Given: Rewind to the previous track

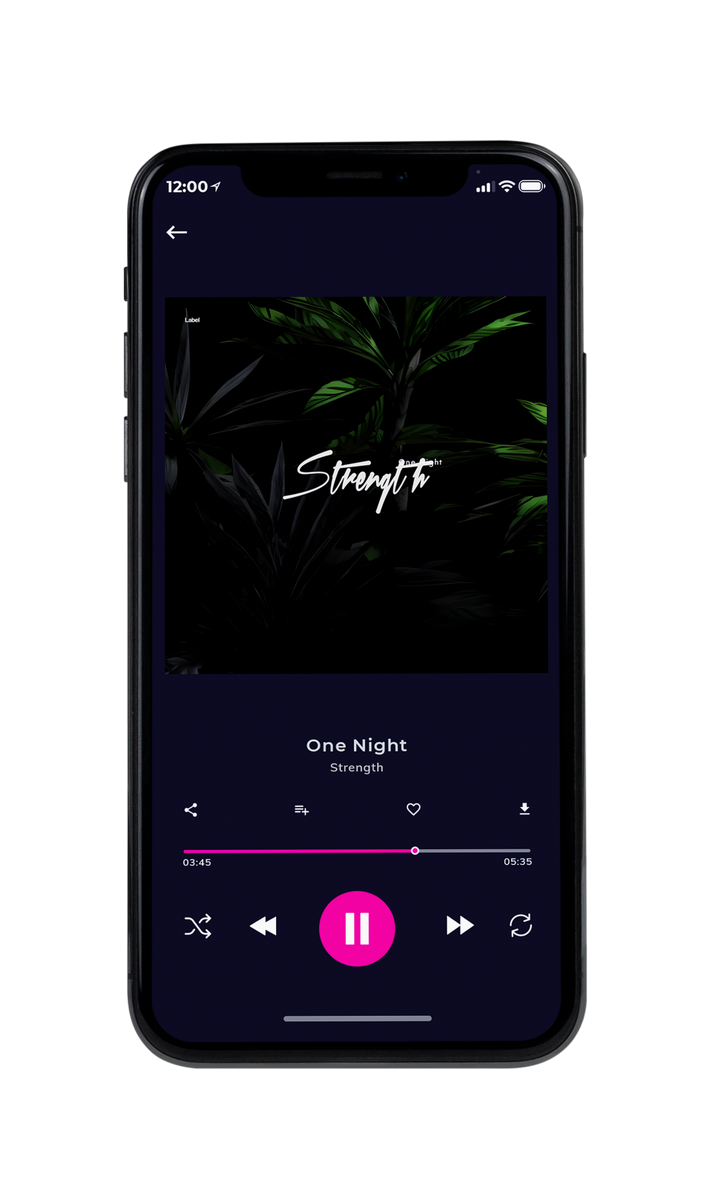Looking at the screenshot, I should pyautogui.click(x=263, y=927).
